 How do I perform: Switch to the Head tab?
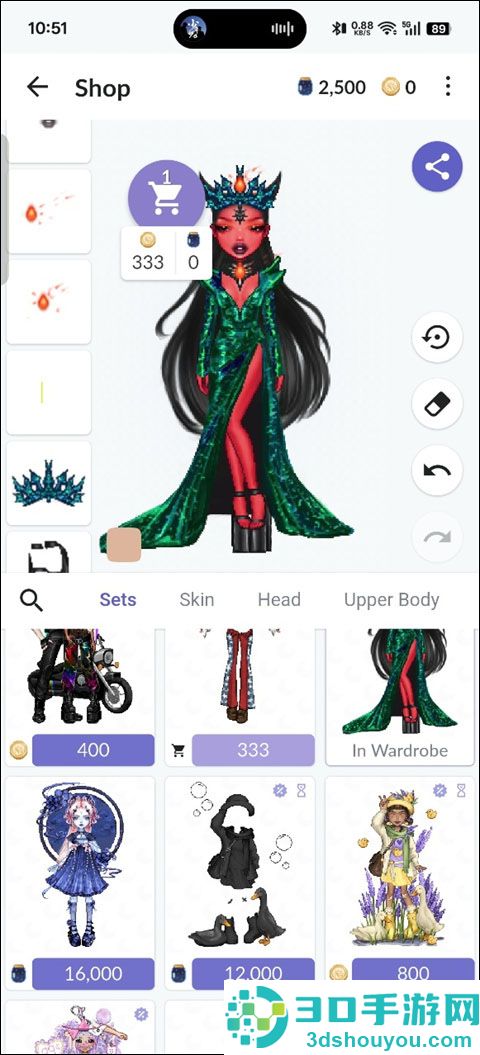[279, 599]
